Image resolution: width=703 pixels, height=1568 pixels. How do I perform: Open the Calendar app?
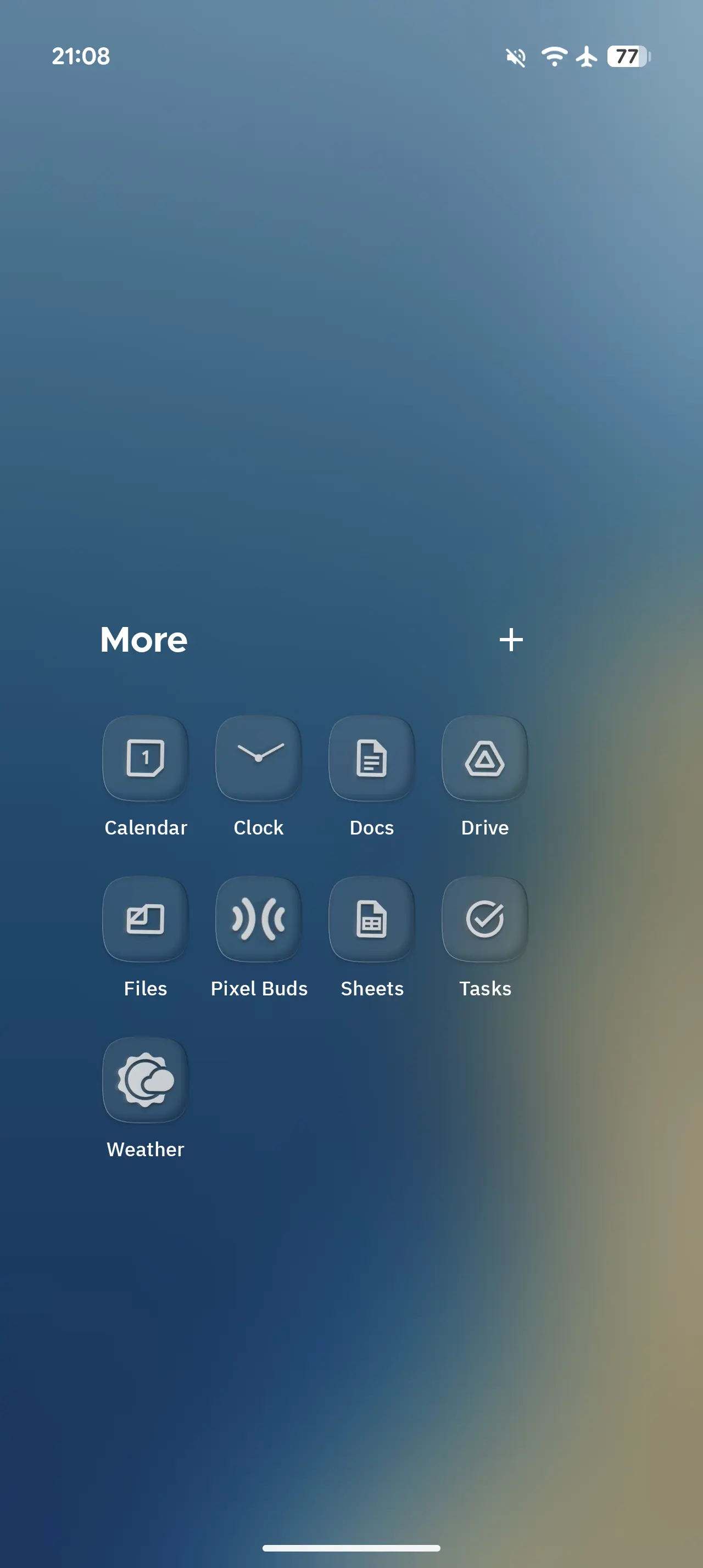[146, 758]
